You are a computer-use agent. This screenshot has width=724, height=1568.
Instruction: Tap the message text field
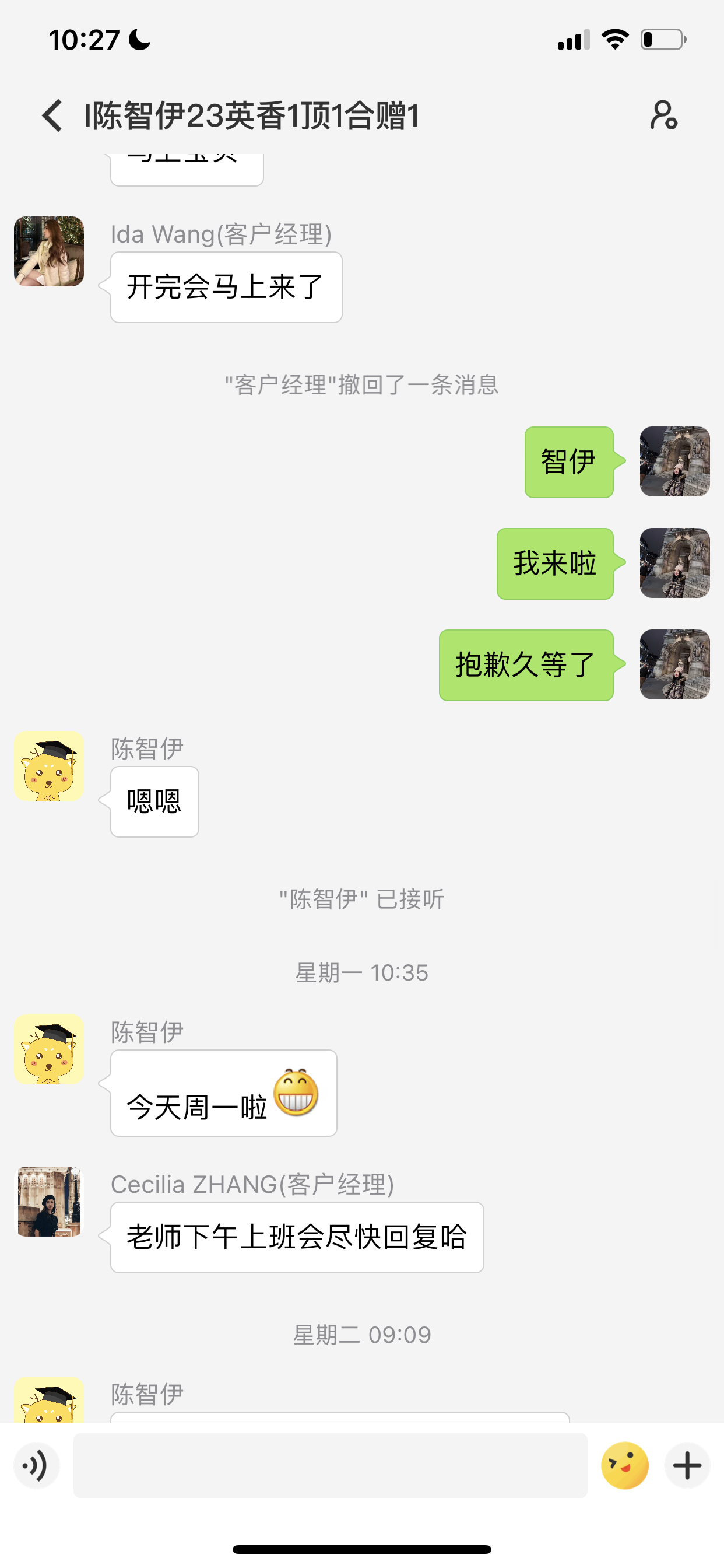[330, 1466]
